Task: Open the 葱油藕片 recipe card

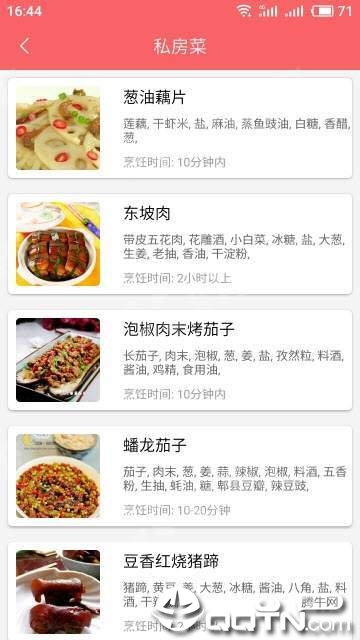Action: point(180,128)
